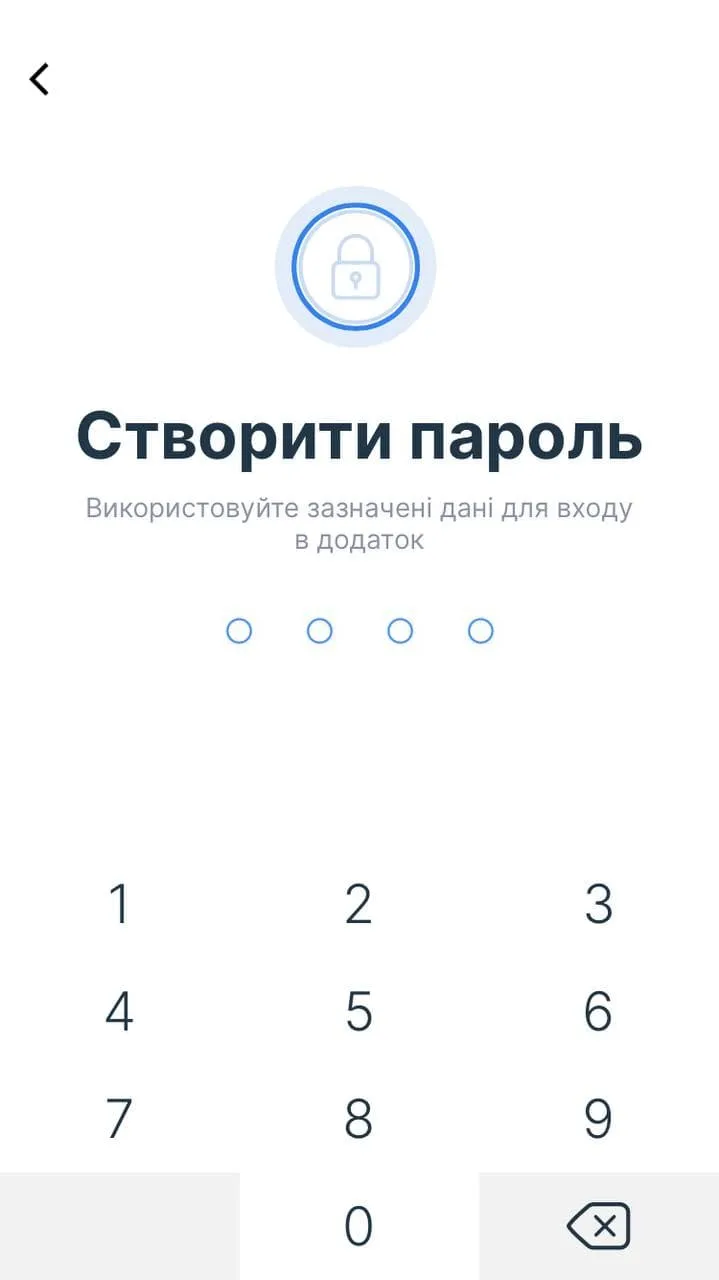The height and width of the screenshot is (1280, 719).
Task: Go back using the top arrow
Action: pyautogui.click(x=39, y=79)
